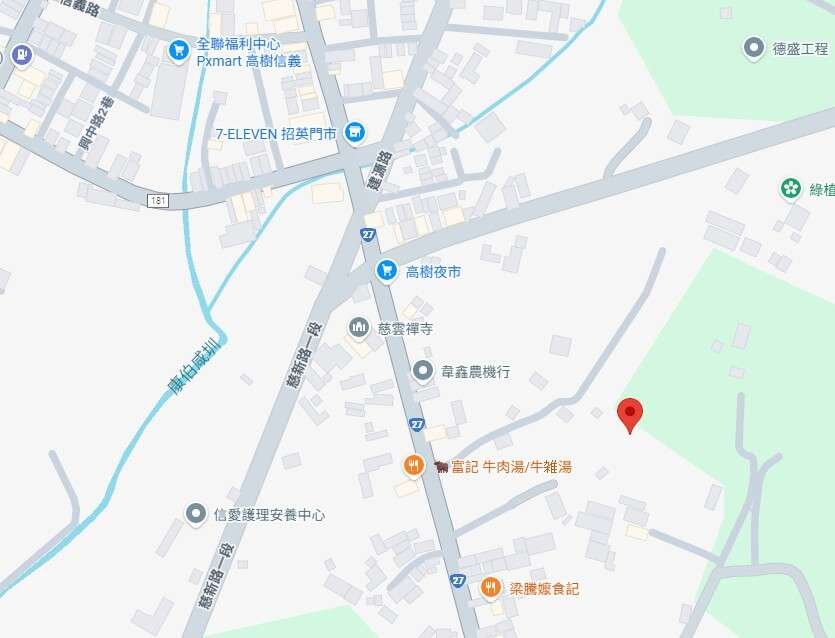Select the 慈雲禪寺 temple marker
The image size is (835, 638).
359,328
